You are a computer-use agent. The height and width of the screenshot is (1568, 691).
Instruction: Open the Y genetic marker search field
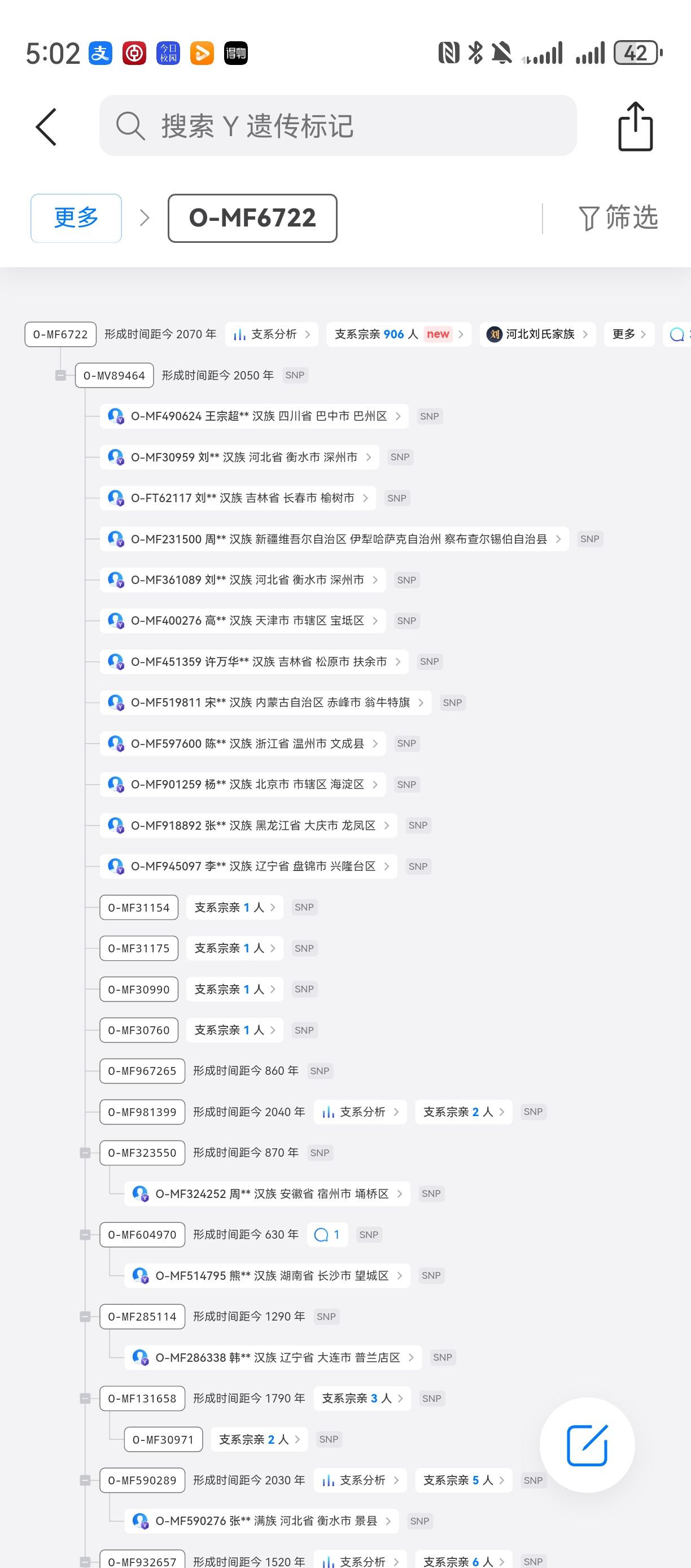(338, 126)
